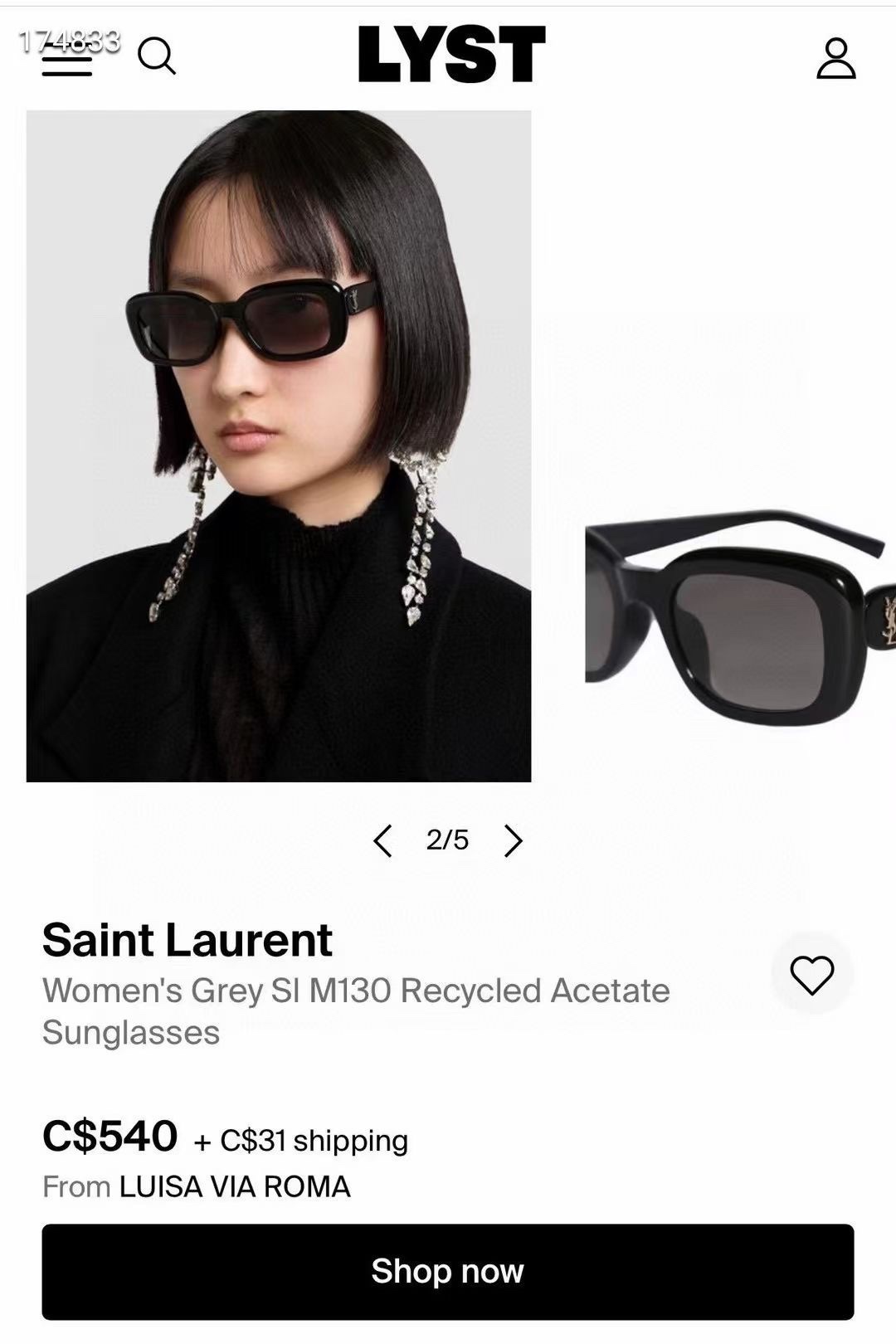The width and height of the screenshot is (896, 1344).
Task: Open the hamburger menu
Action: (x=67, y=58)
